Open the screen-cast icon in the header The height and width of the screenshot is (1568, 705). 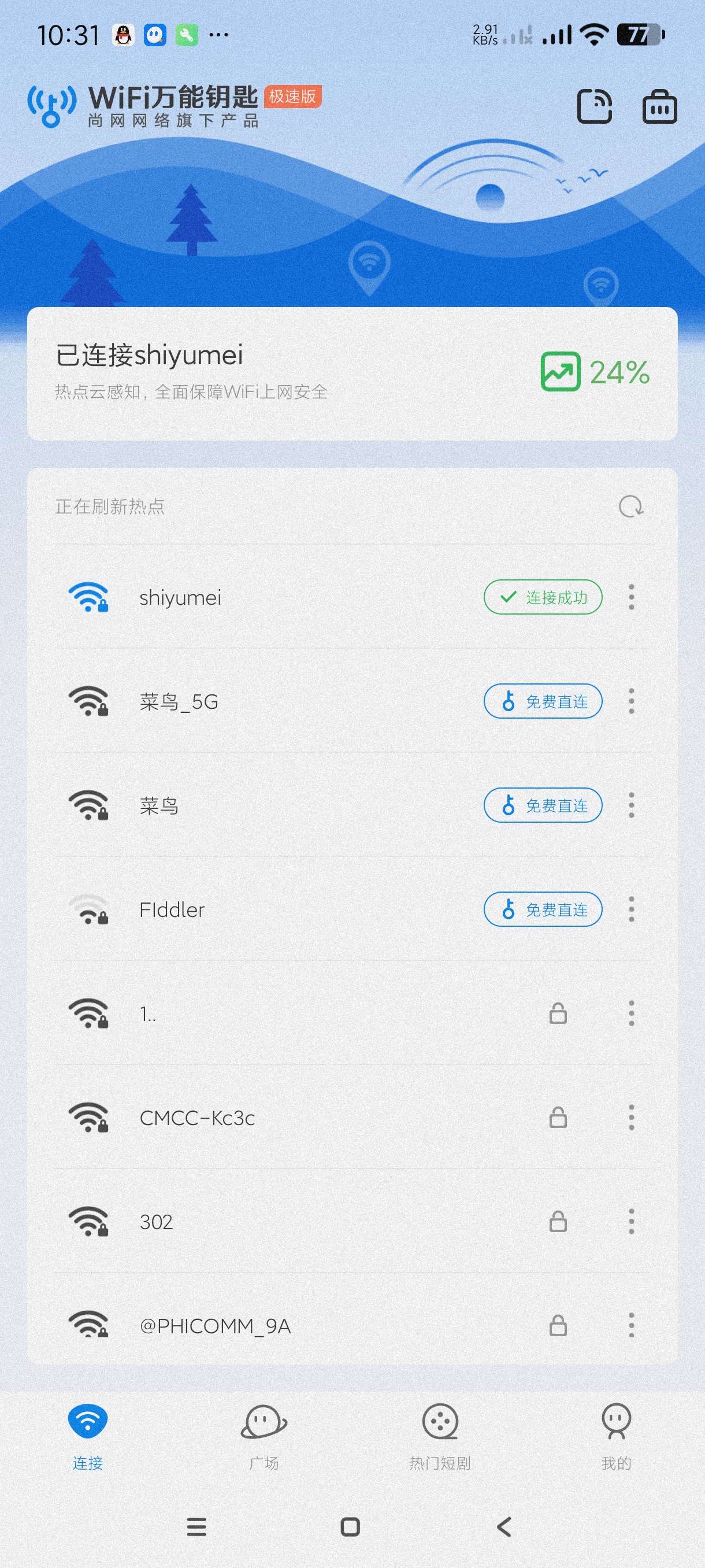tap(593, 106)
